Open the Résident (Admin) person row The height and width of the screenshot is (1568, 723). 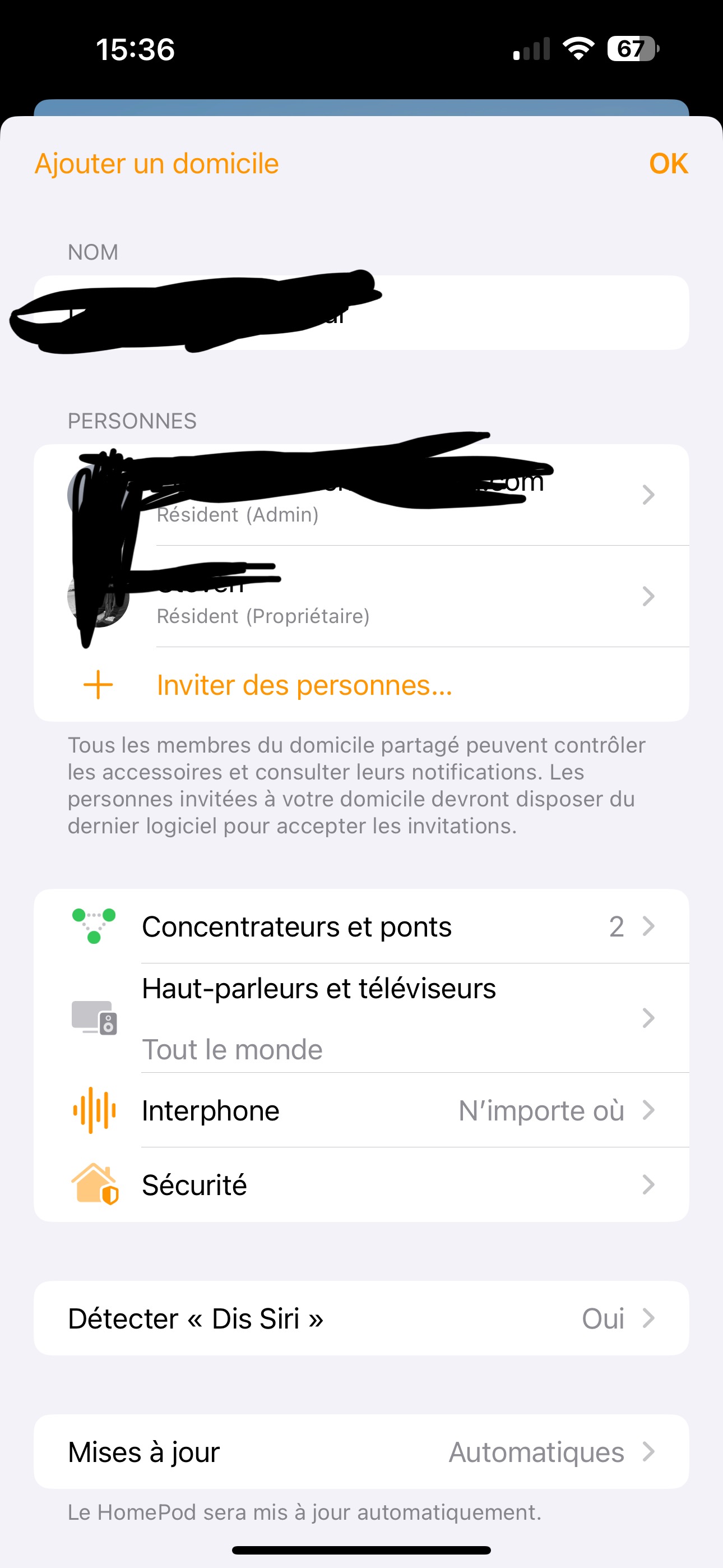coord(390,496)
